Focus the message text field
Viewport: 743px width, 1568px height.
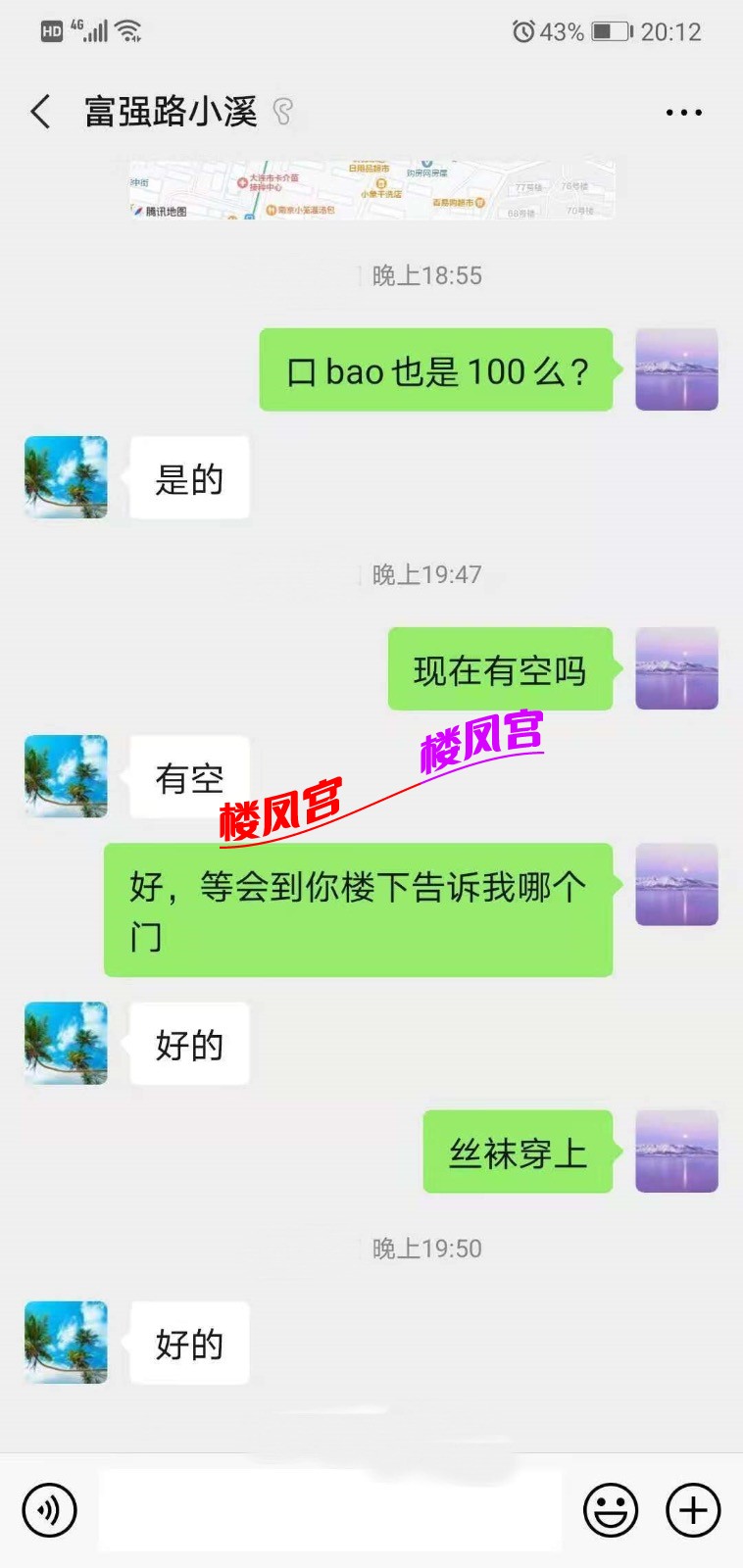point(330,1510)
